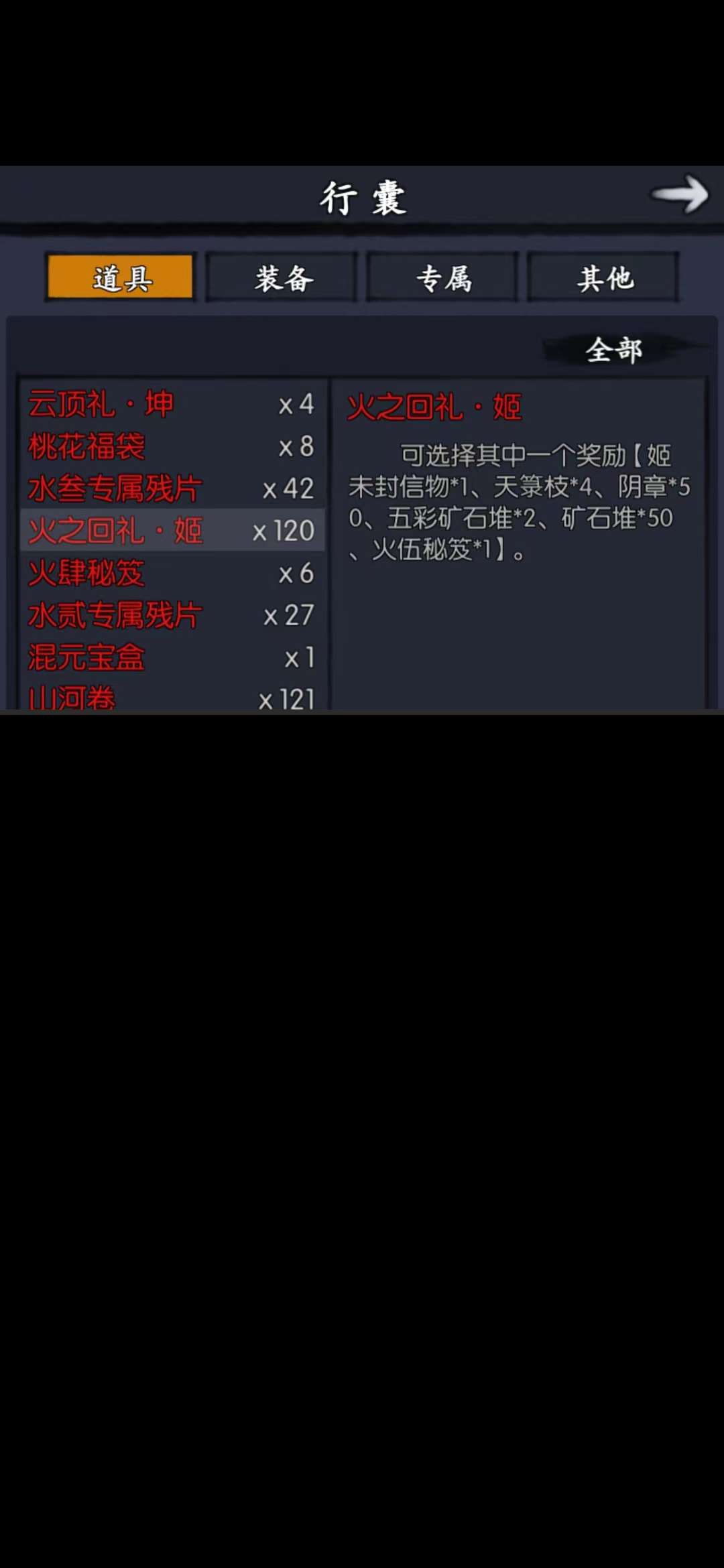Select the 桃花福袋 item
The width and height of the screenshot is (724, 1568).
pyautogui.click(x=87, y=448)
